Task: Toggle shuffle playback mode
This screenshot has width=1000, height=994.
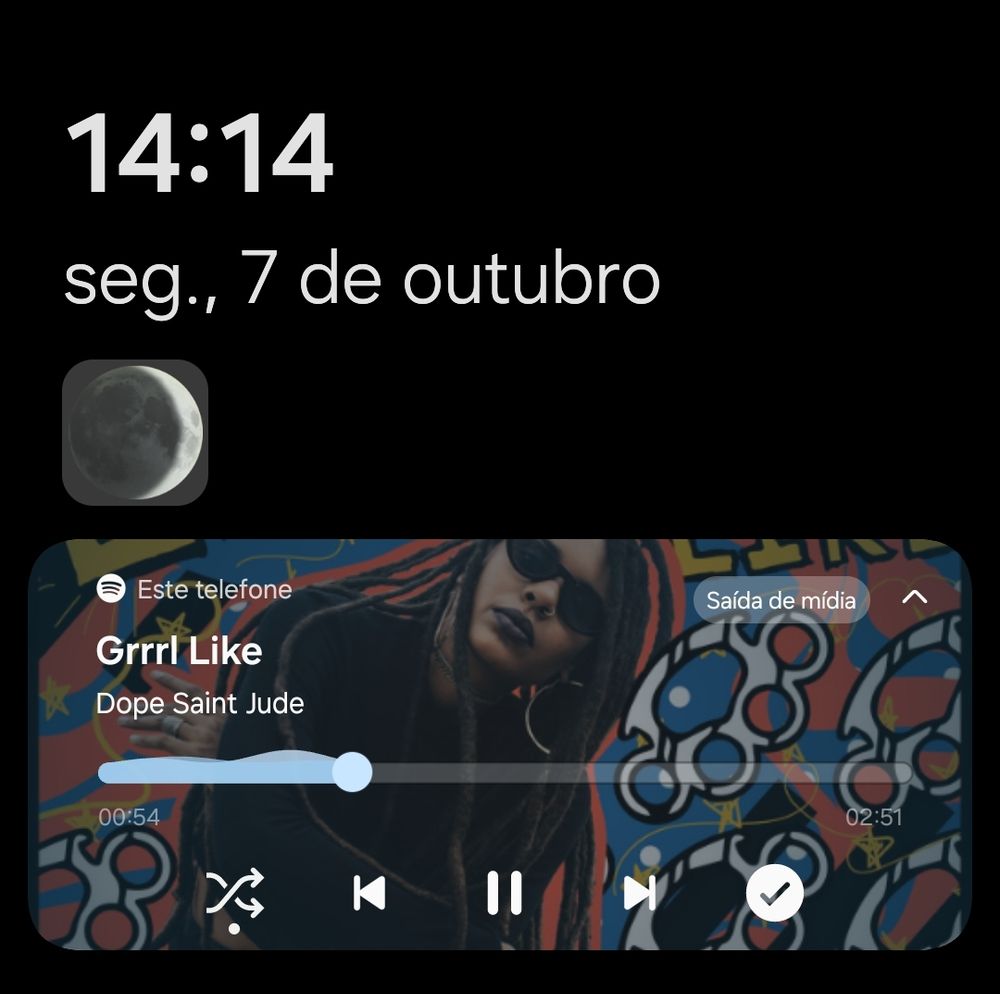Action: [235, 893]
